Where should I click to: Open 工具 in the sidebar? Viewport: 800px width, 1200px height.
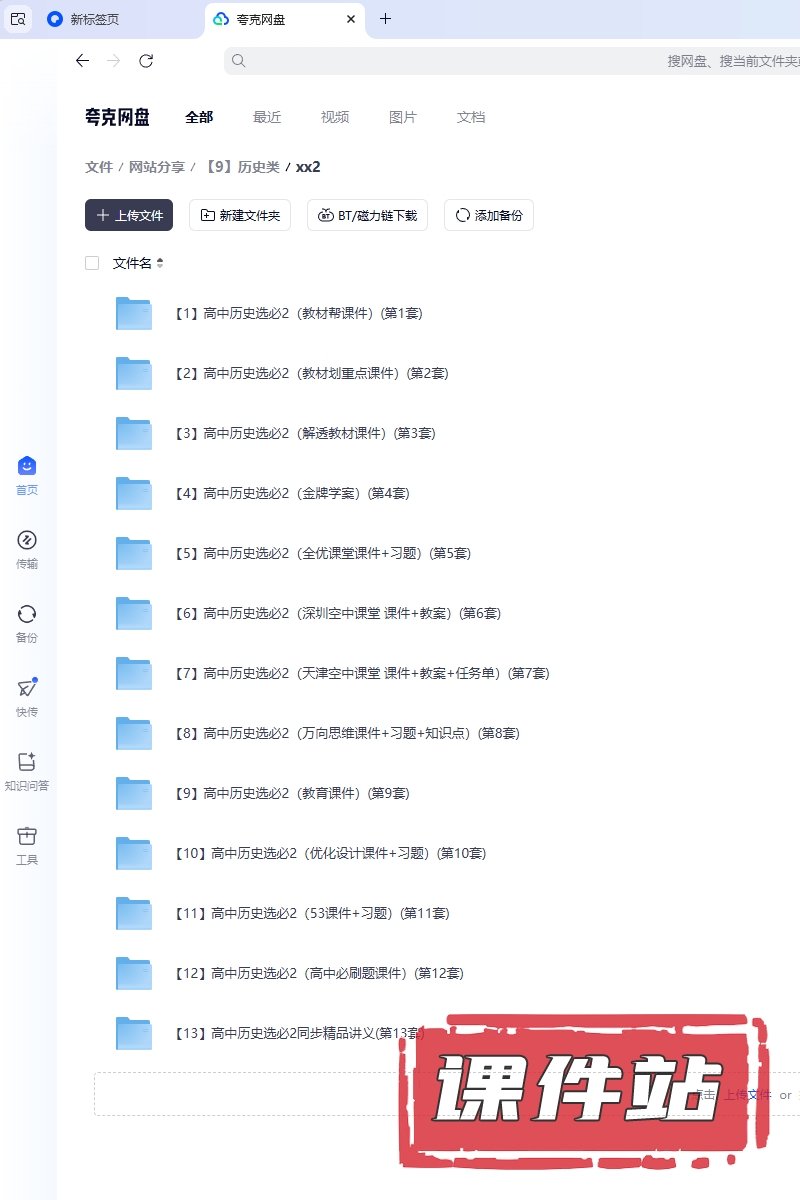click(x=27, y=845)
